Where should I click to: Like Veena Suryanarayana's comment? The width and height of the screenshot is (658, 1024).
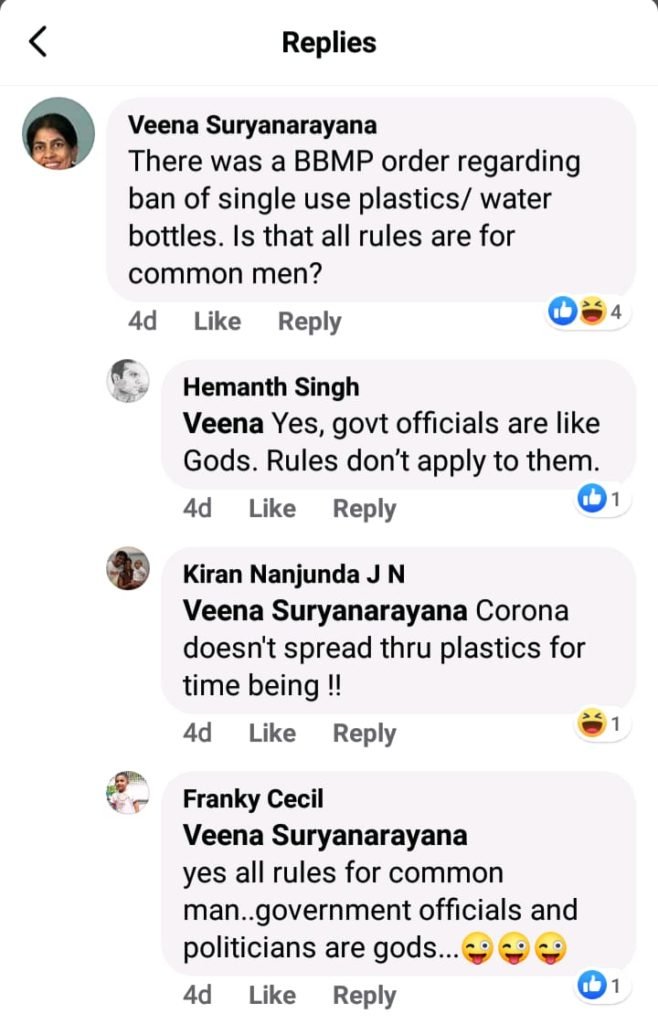click(217, 322)
